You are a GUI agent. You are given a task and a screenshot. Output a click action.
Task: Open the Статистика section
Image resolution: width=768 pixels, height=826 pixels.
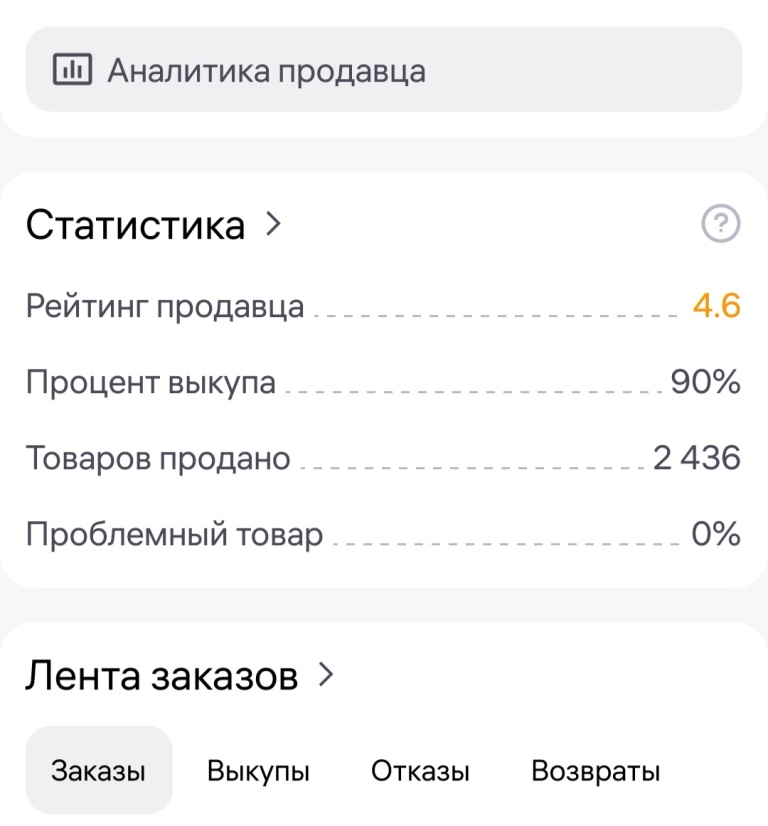153,225
